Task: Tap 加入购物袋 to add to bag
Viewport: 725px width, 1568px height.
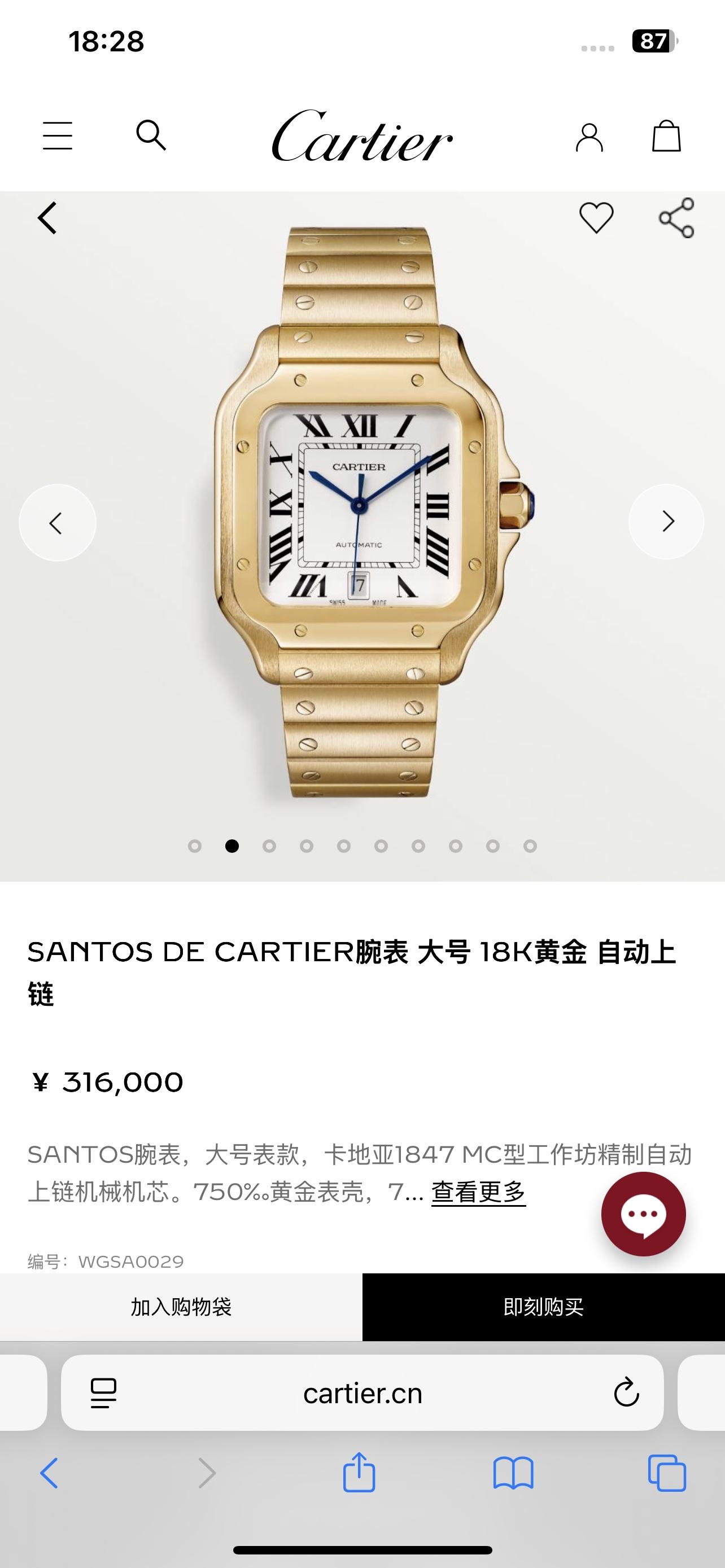Action: (181, 1307)
